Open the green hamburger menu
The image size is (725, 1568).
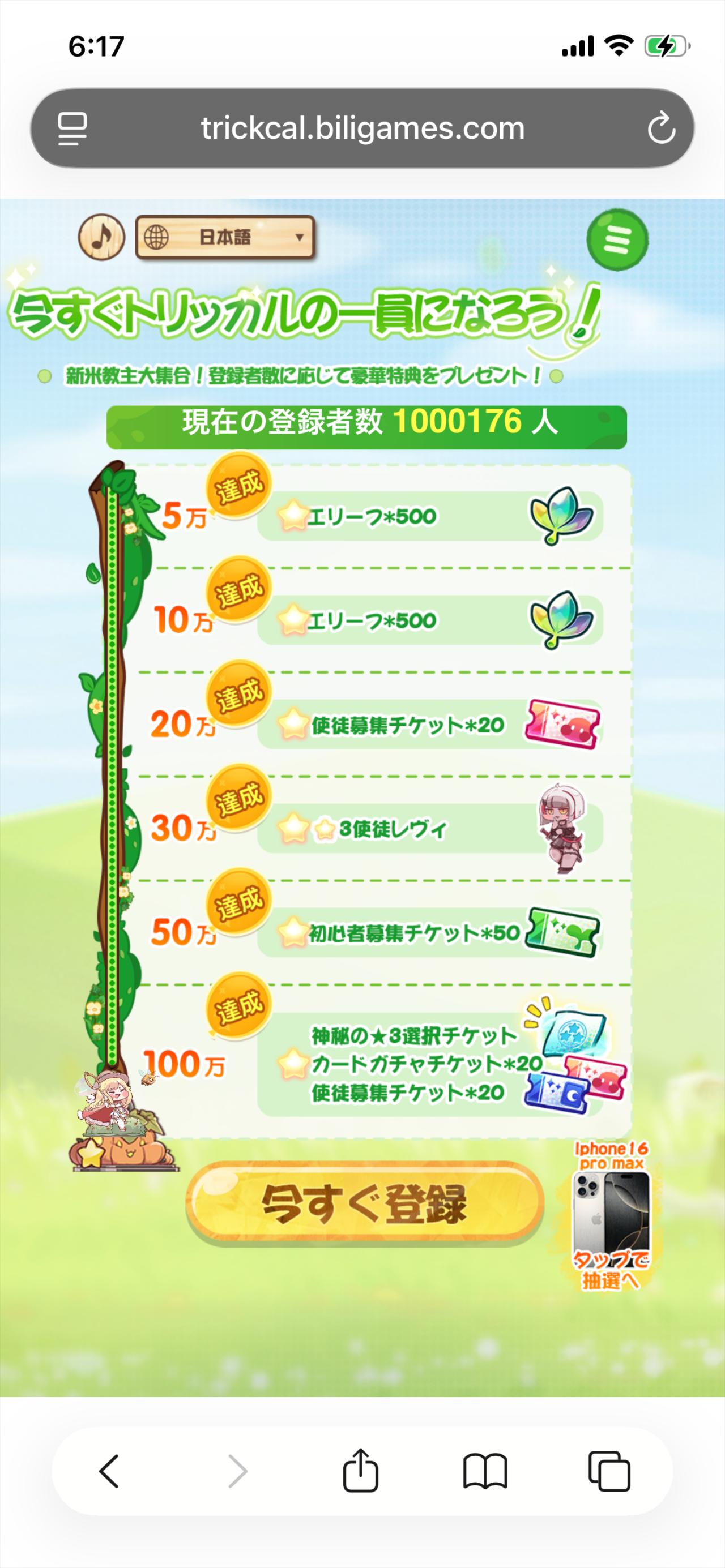[x=617, y=239]
